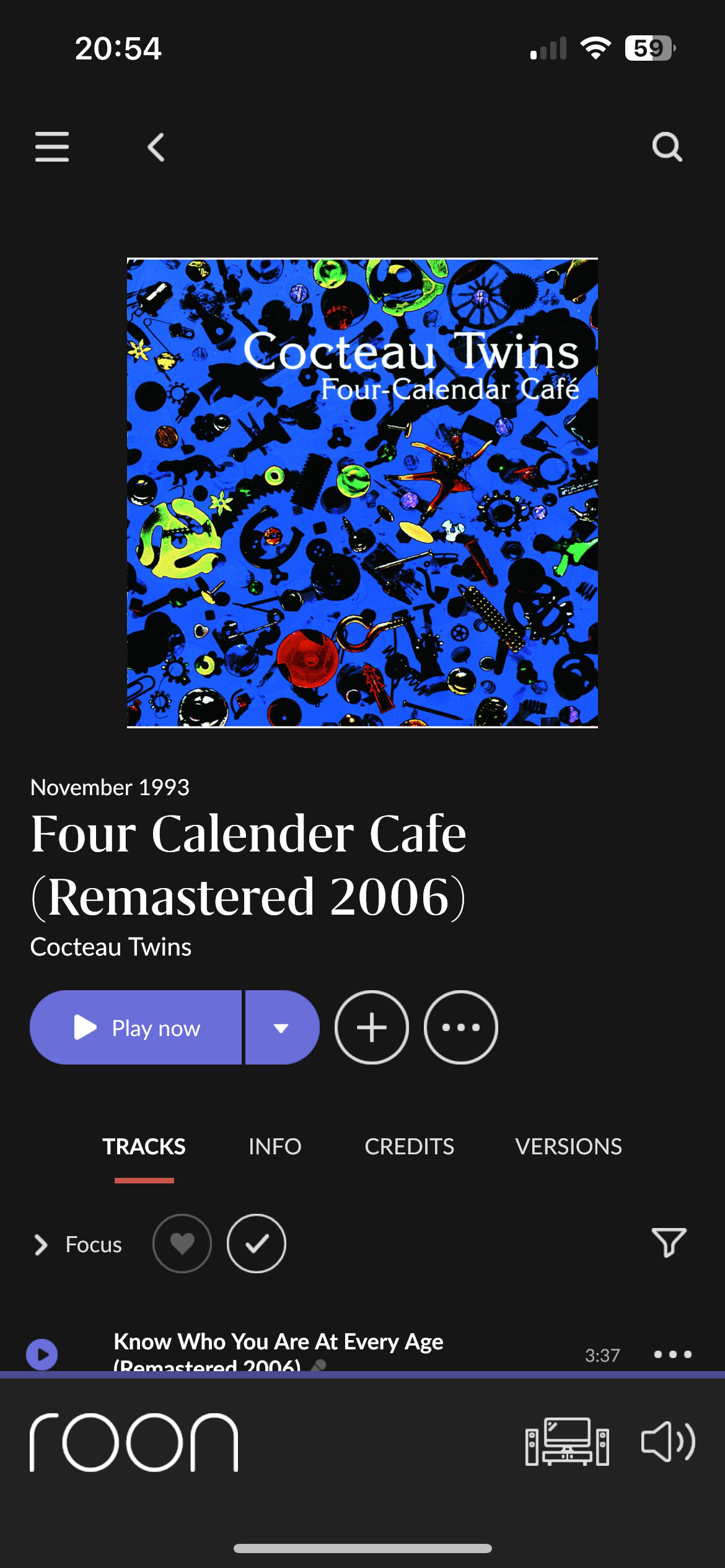Open the volume control speaker
This screenshot has width=725, height=1568.
pyautogui.click(x=668, y=1442)
